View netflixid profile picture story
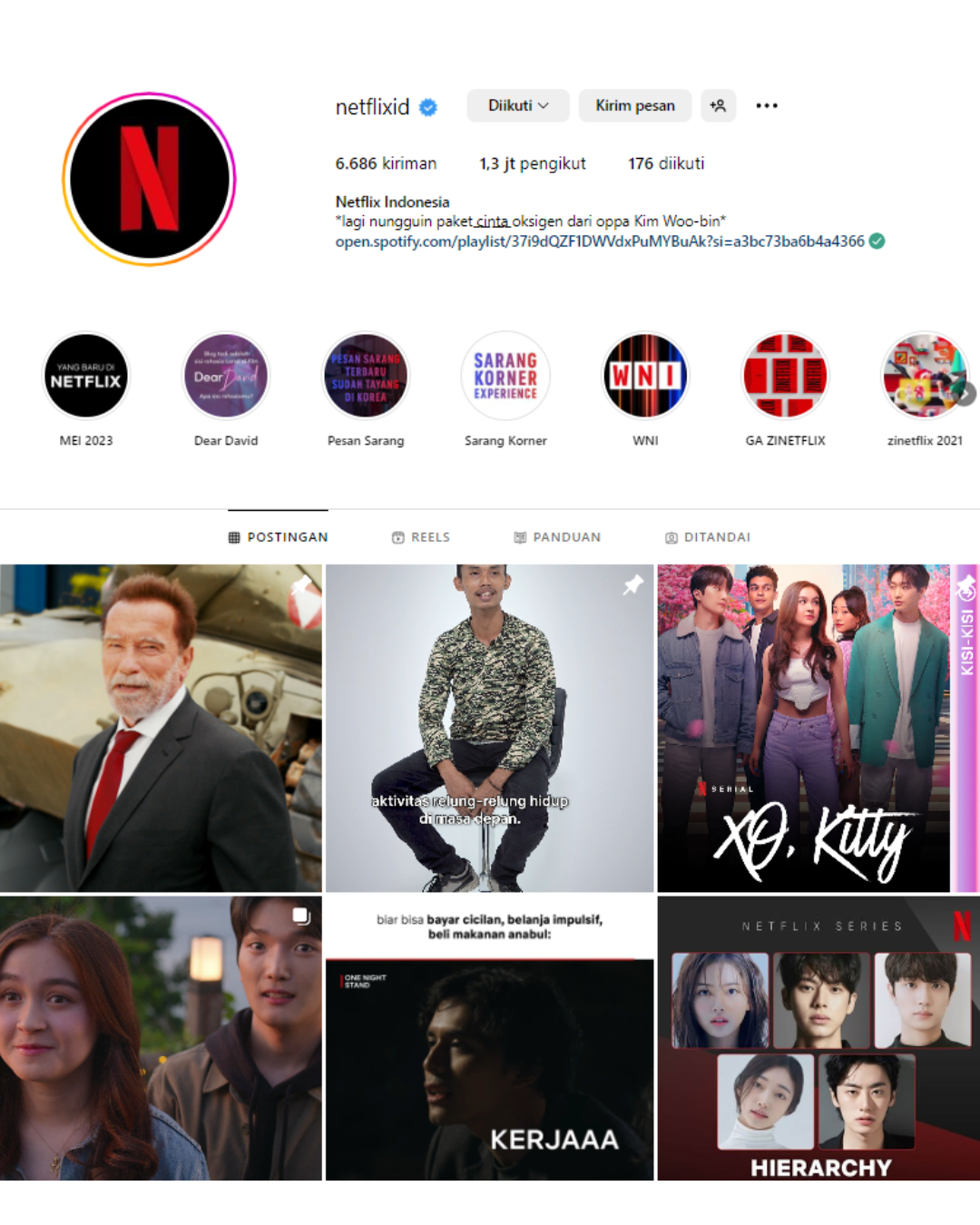This screenshot has height=1225, width=980. [x=150, y=179]
